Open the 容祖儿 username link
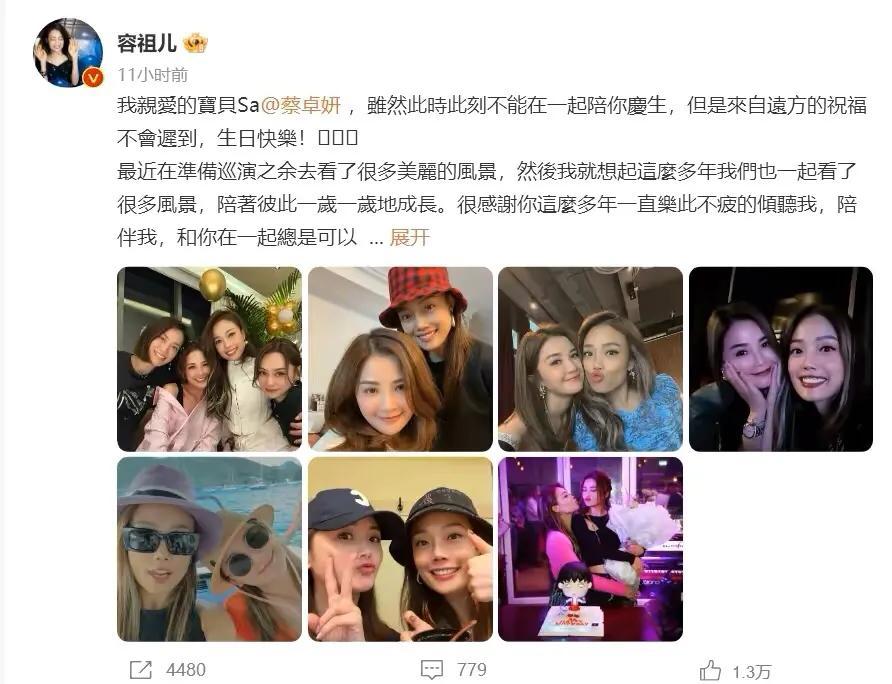 pyautogui.click(x=148, y=43)
